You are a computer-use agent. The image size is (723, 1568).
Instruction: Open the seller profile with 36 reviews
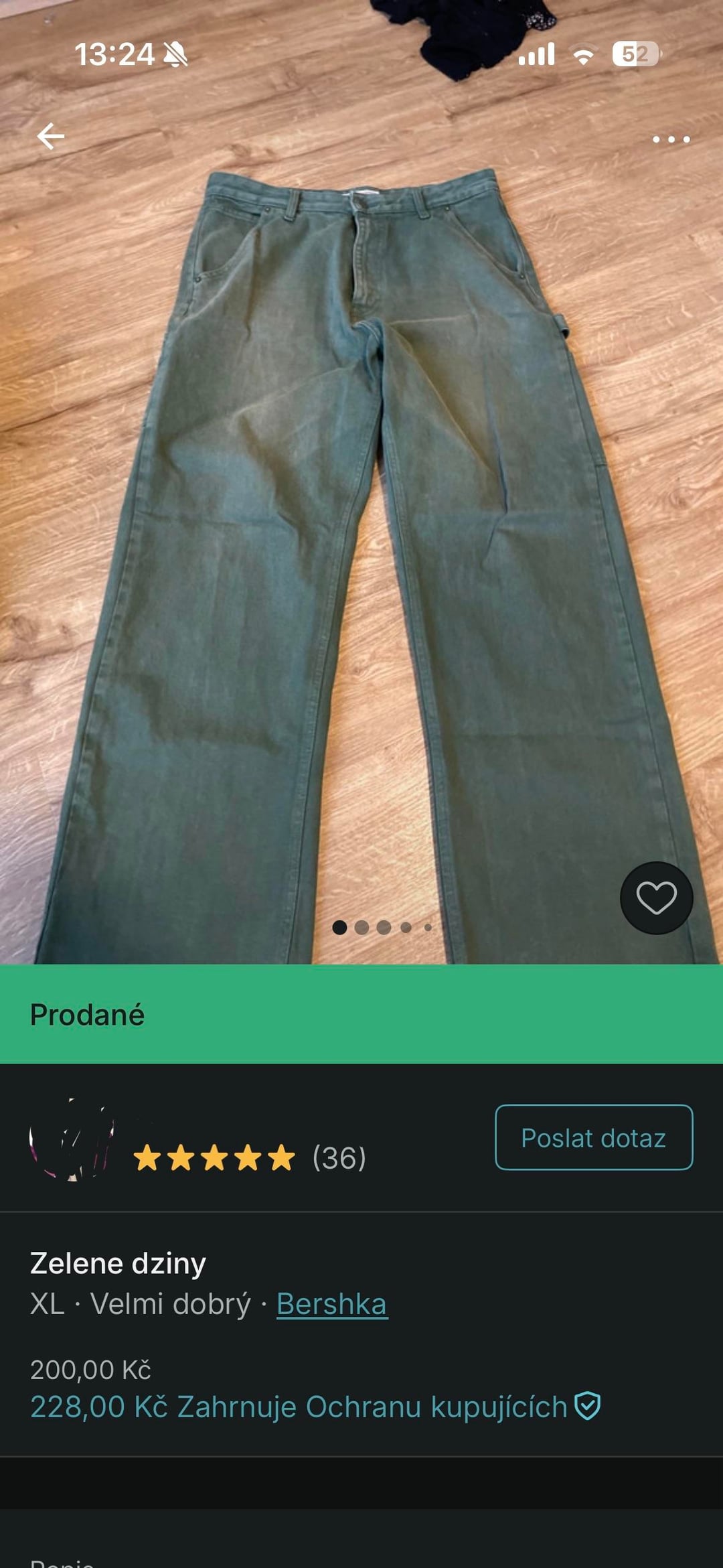coord(72,1139)
